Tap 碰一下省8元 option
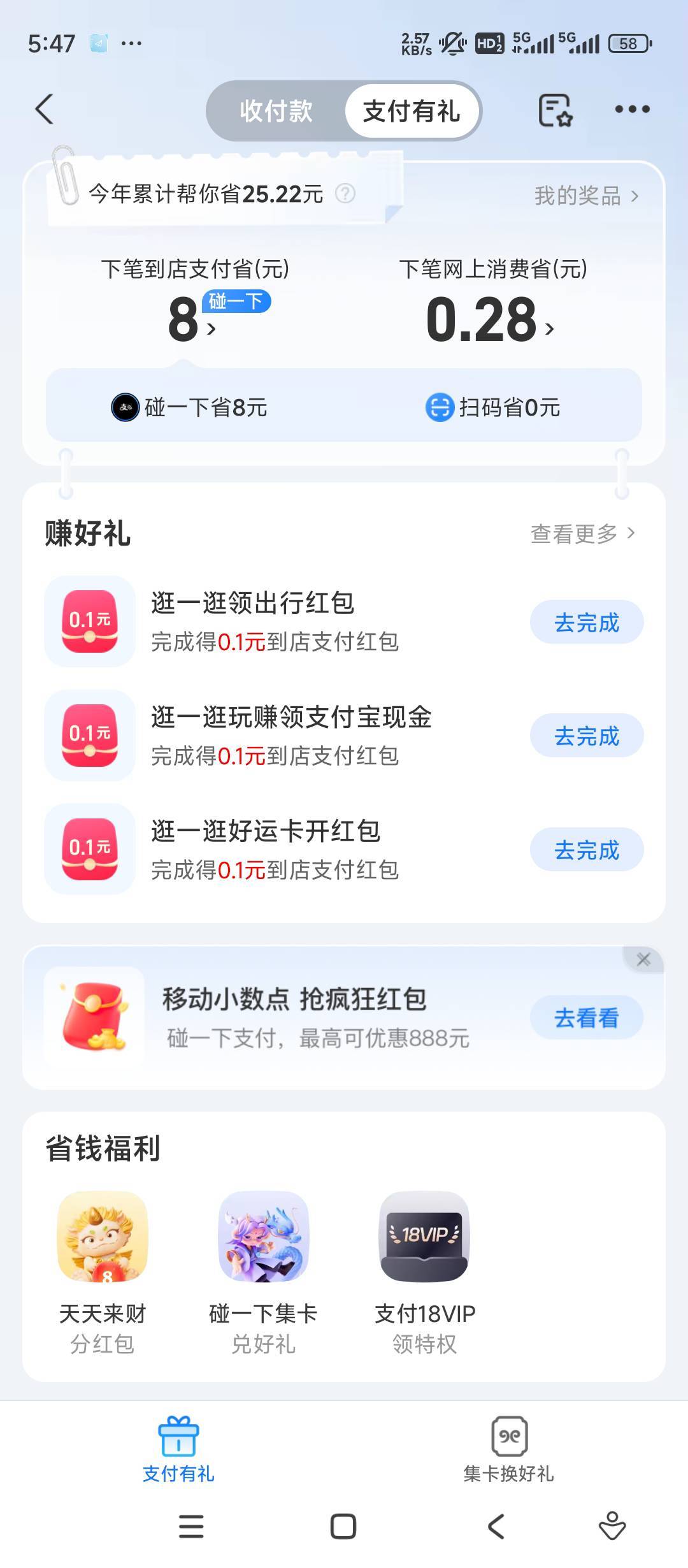The height and width of the screenshot is (1568, 688). point(189,407)
